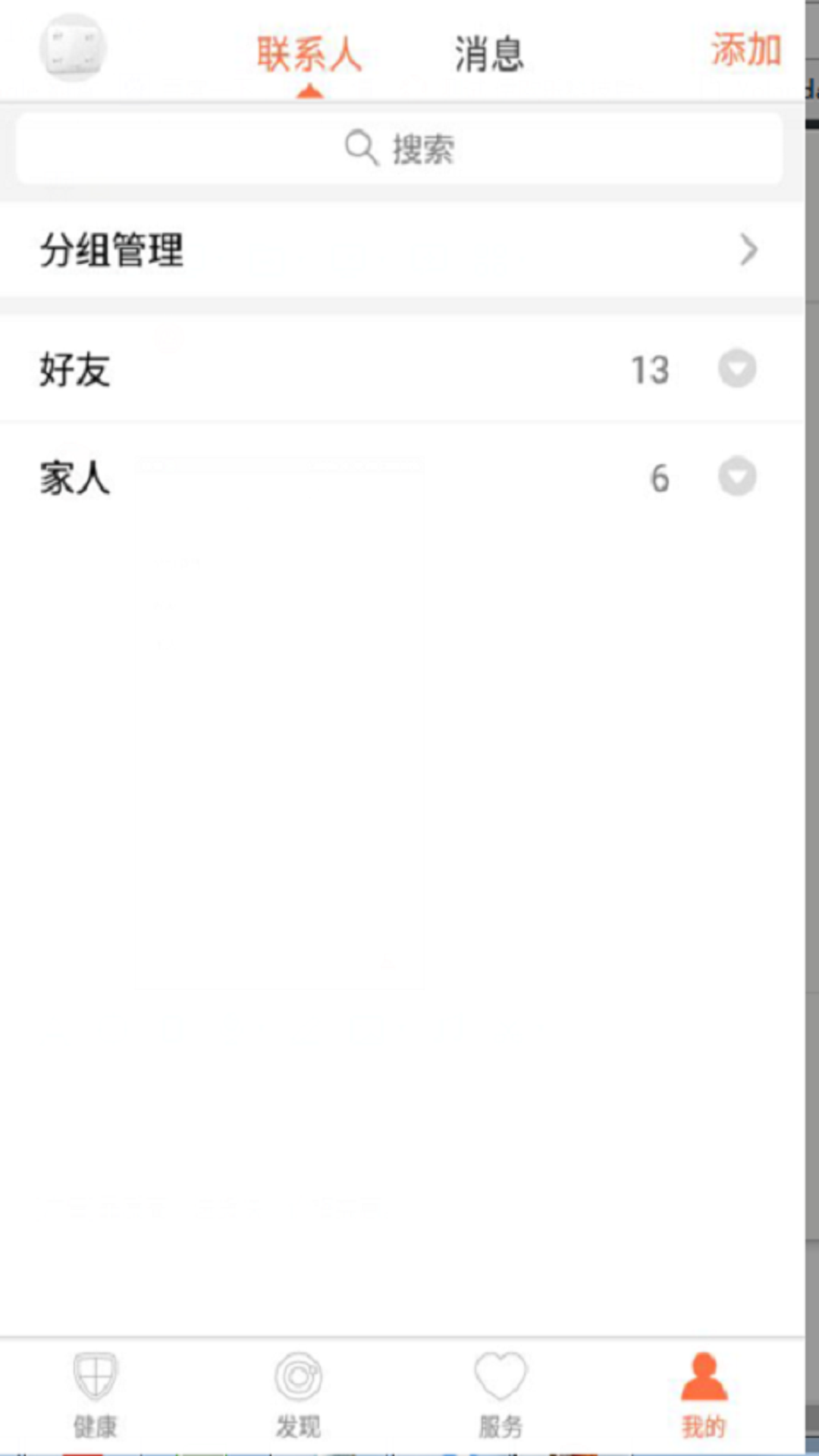Image resolution: width=819 pixels, height=1456 pixels.
Task: Switch to the 消息 (Messages) tab
Action: [x=488, y=53]
